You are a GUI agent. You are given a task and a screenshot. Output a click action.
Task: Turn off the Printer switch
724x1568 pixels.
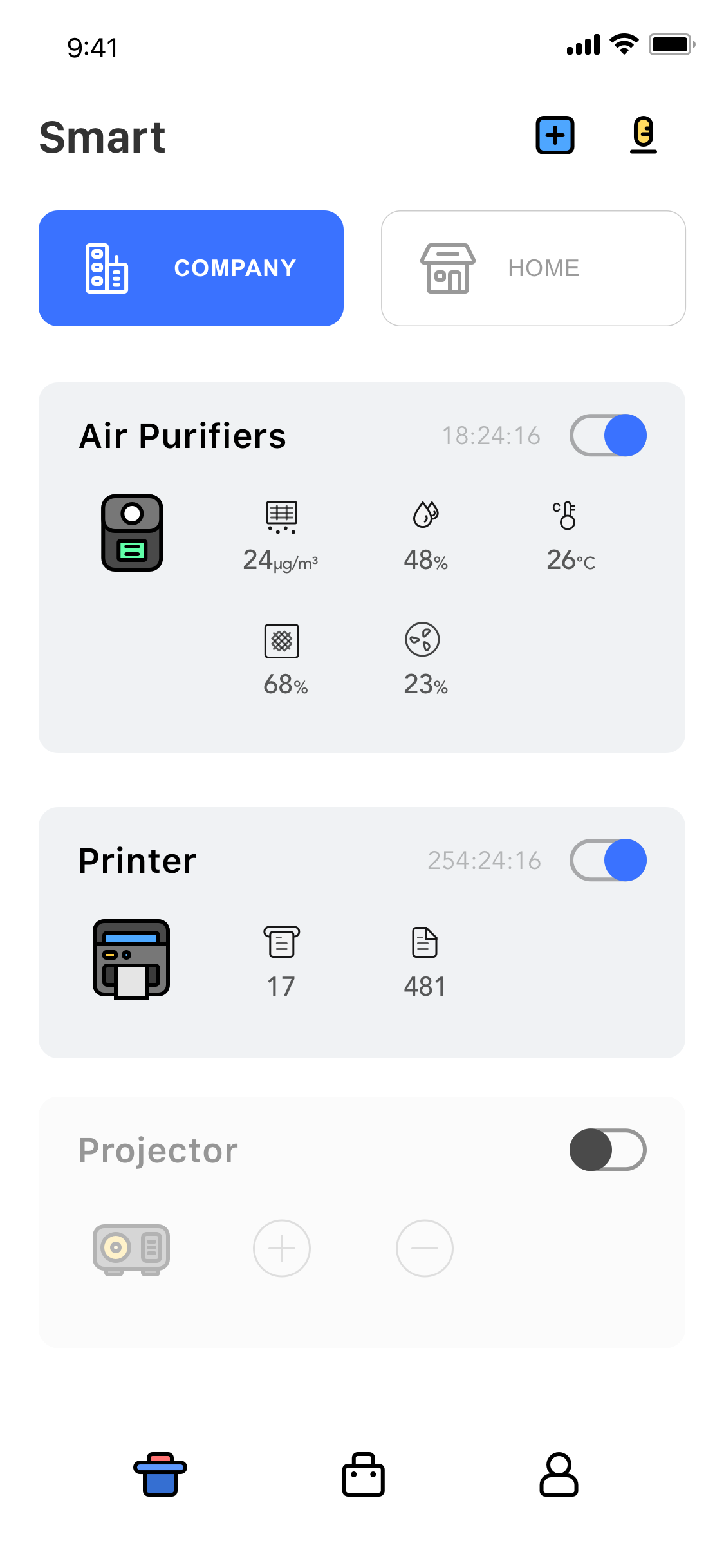point(608,860)
